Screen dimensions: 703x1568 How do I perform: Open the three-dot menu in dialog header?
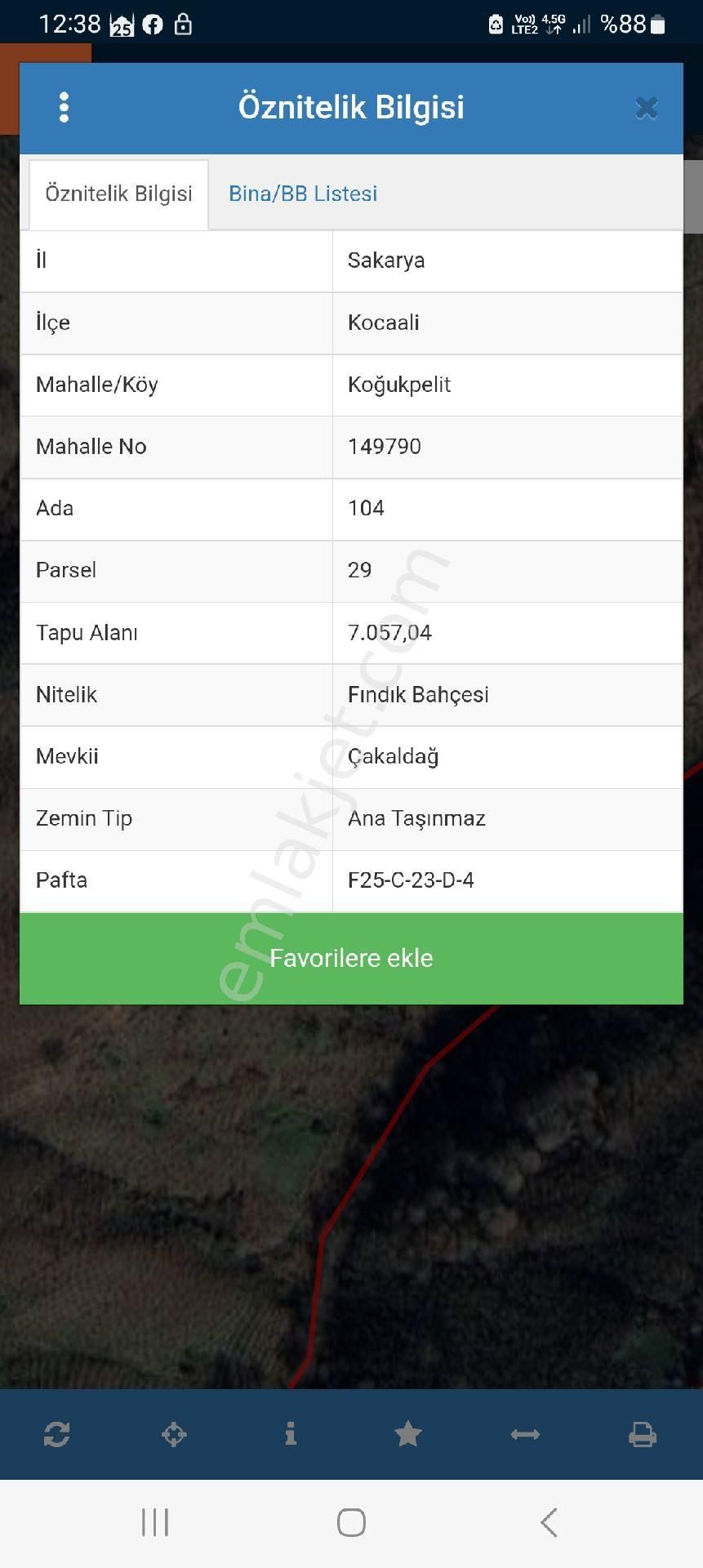click(64, 107)
